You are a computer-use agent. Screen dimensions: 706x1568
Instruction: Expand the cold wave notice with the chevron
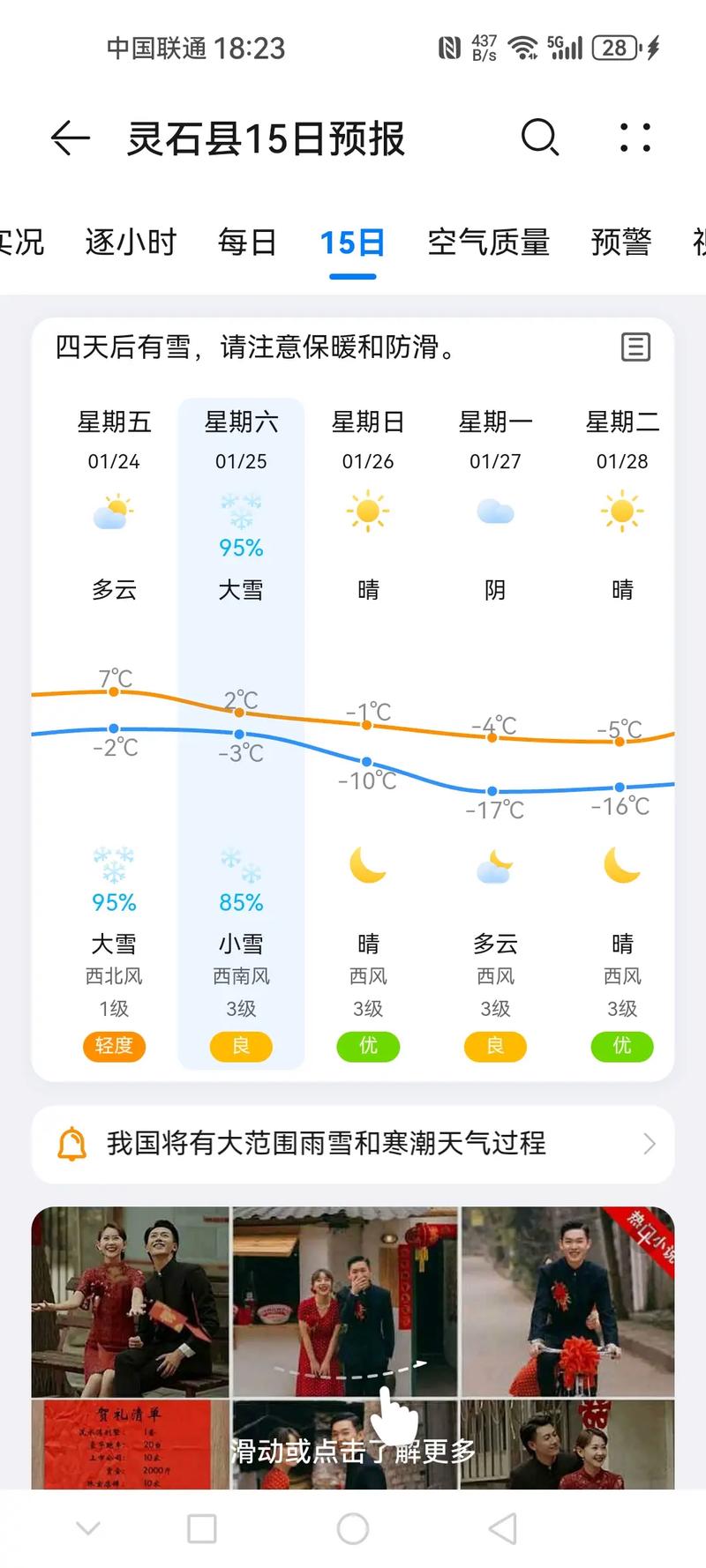pos(649,1144)
